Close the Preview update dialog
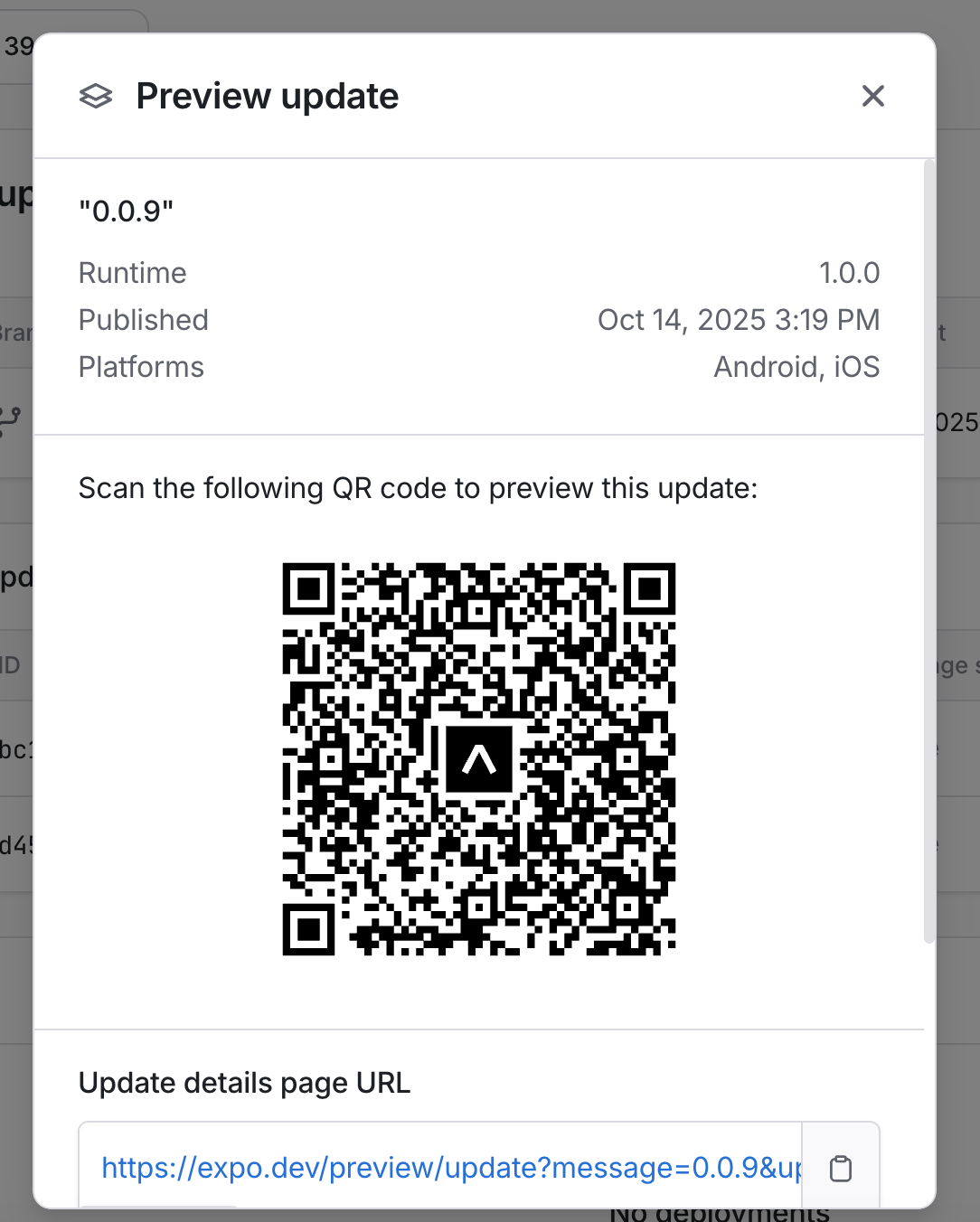The height and width of the screenshot is (1222, 980). (872, 96)
